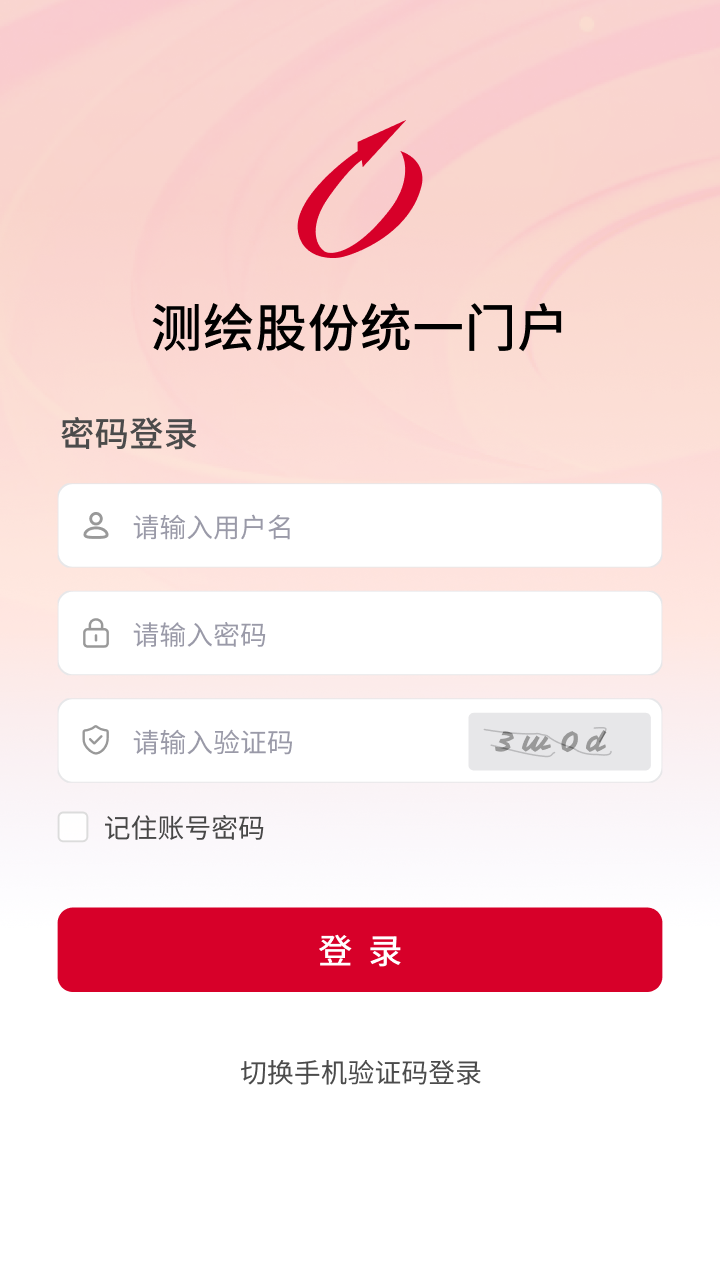
Task: Click the shield icon beside the captcha input
Action: coord(95,741)
